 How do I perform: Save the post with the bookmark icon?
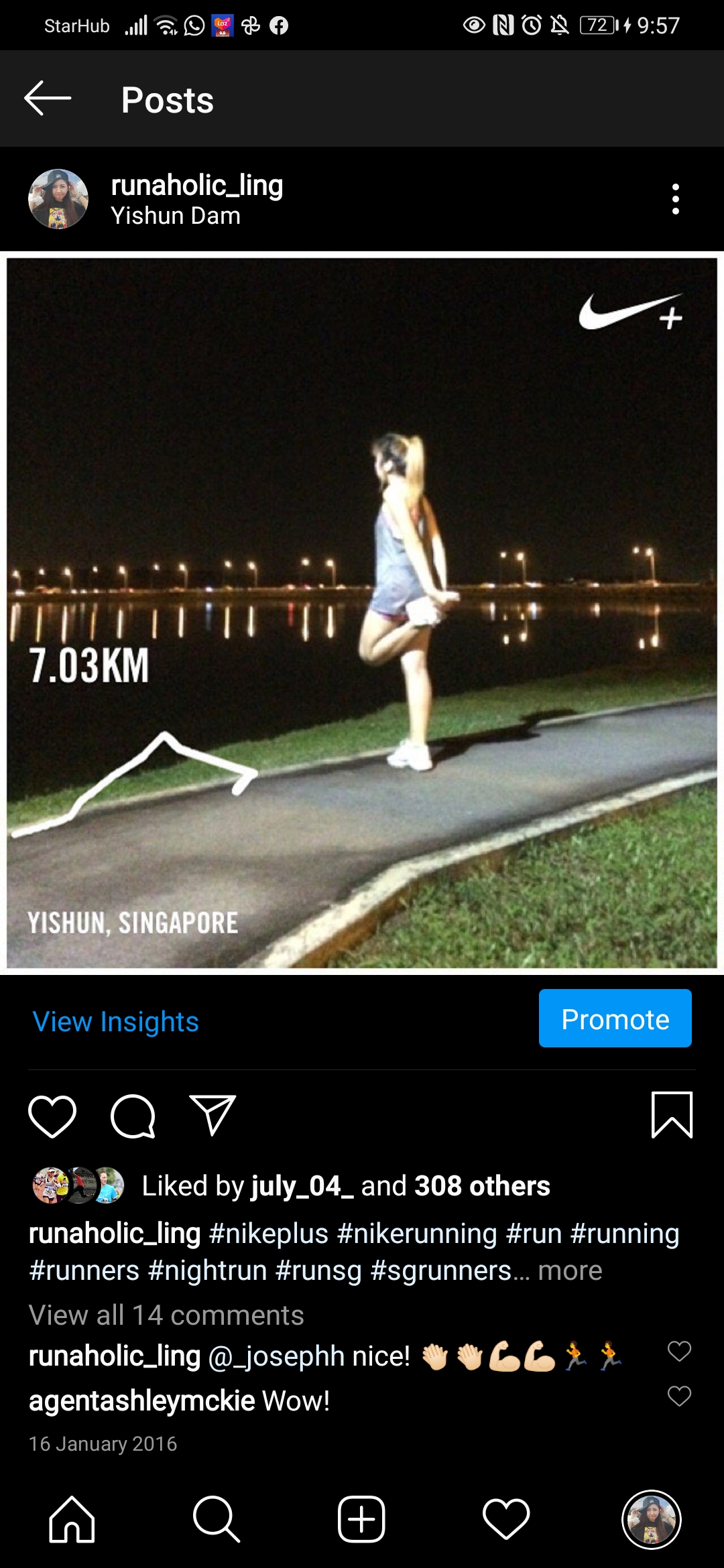click(x=672, y=1115)
